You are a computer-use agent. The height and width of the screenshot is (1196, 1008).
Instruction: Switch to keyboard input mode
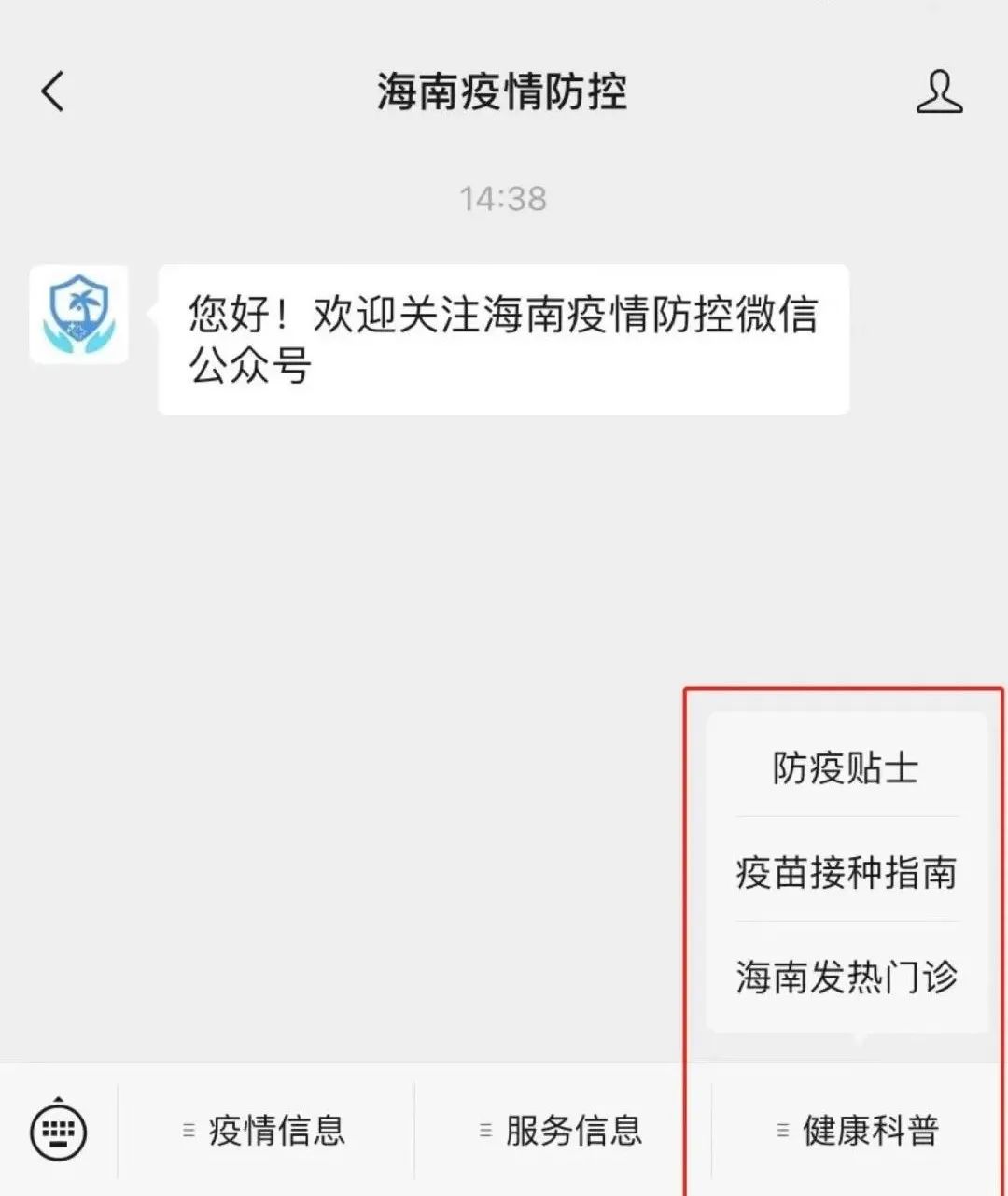click(59, 1131)
